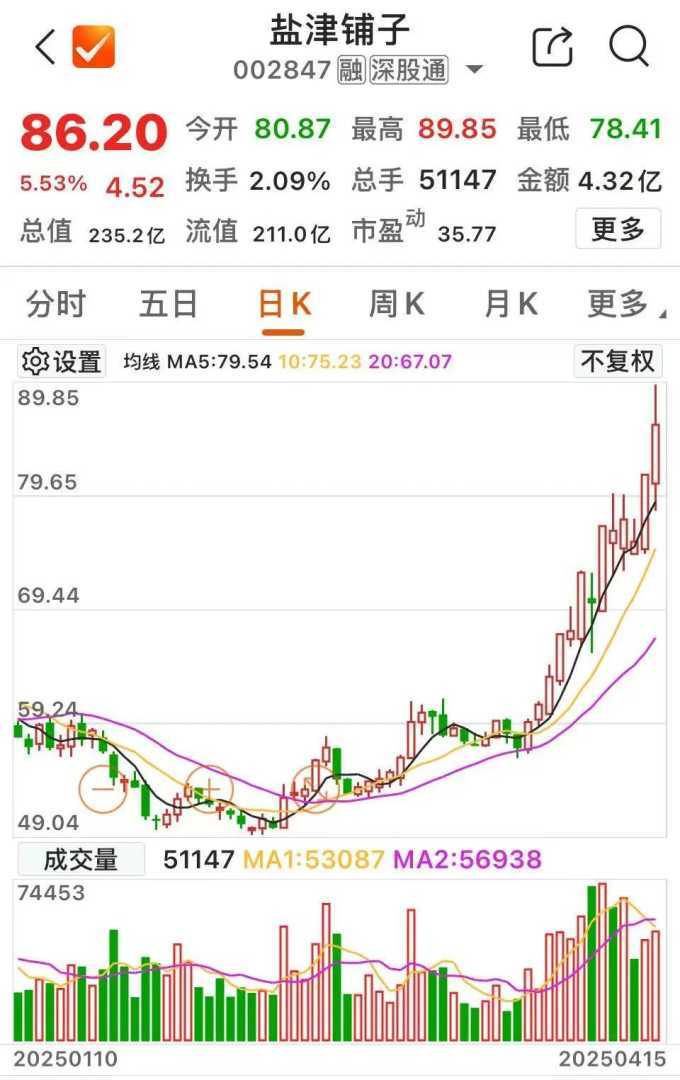Tap the 更多 button for more quote data
The image size is (680, 1080).
coord(617,229)
